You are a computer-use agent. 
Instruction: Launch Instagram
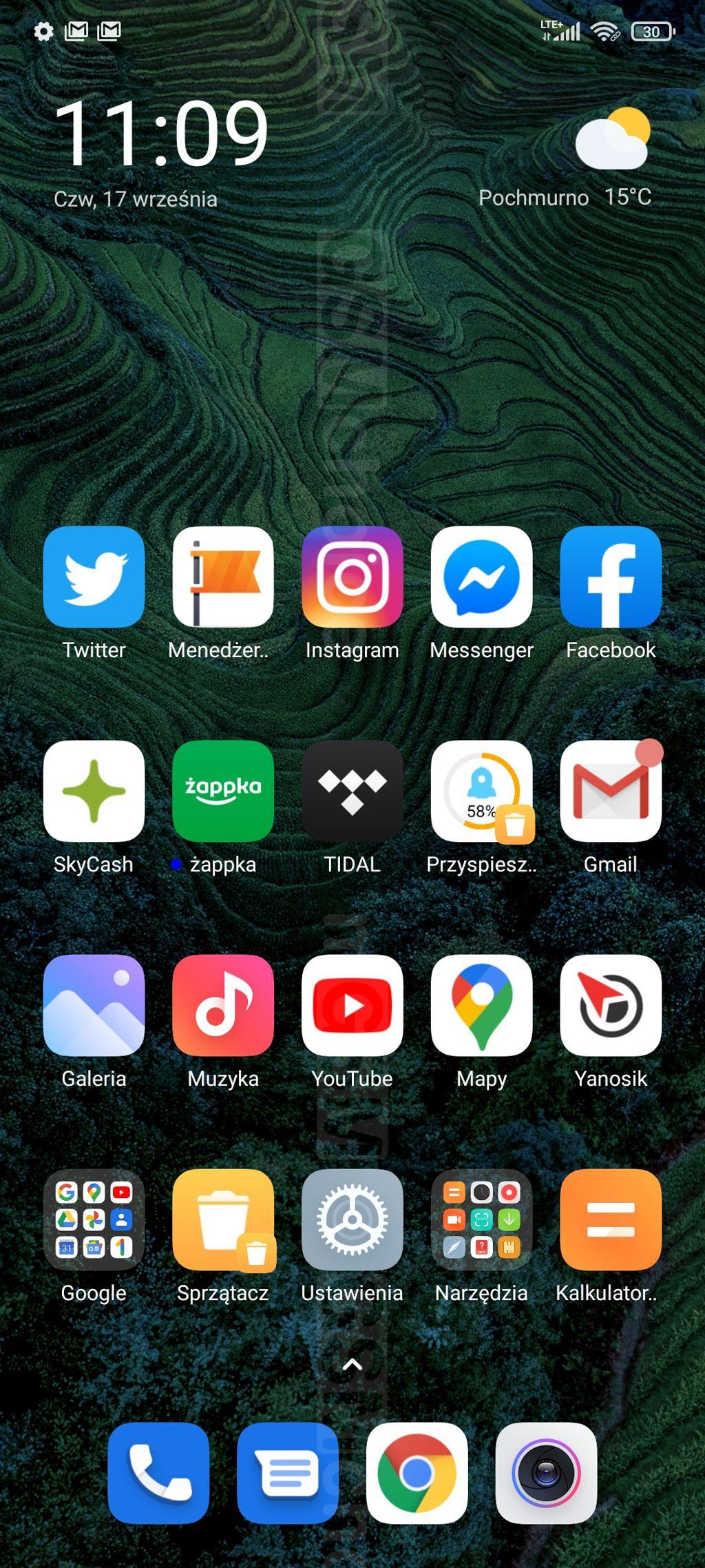point(352,577)
